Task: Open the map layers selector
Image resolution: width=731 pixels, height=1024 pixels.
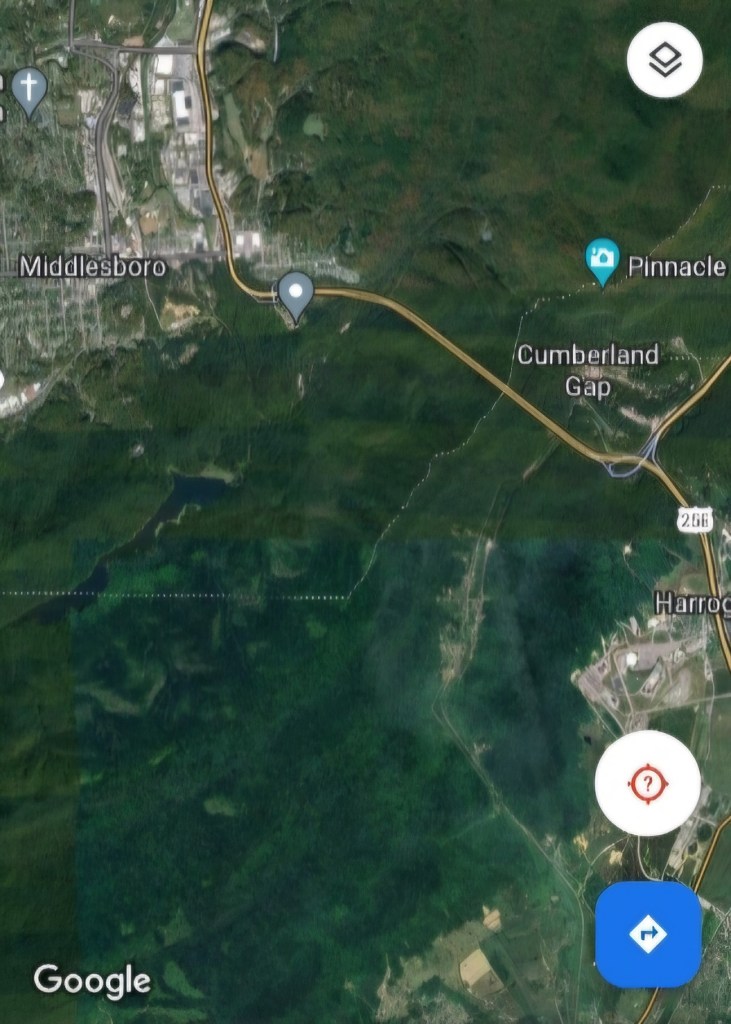Action: pos(665,60)
